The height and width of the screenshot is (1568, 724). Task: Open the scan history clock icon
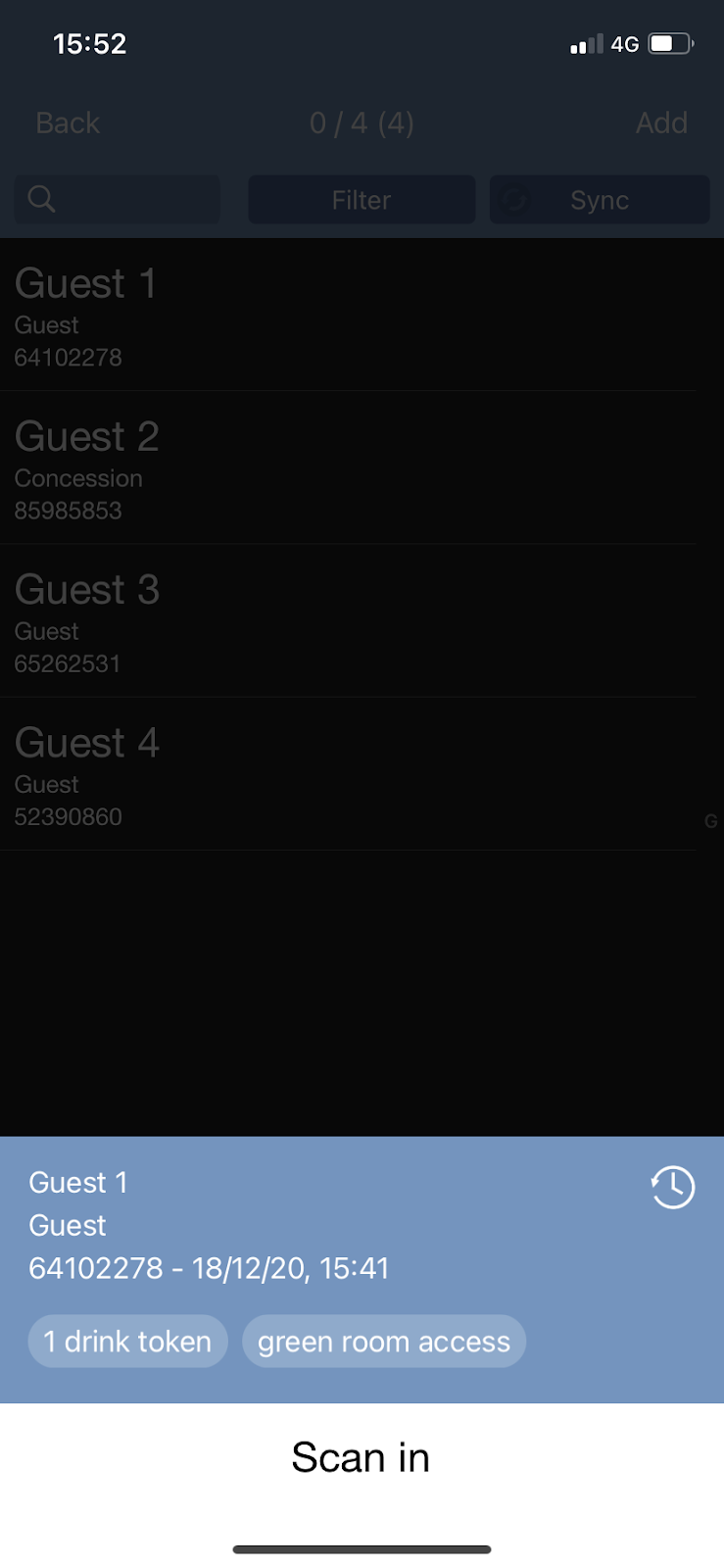[672, 1187]
